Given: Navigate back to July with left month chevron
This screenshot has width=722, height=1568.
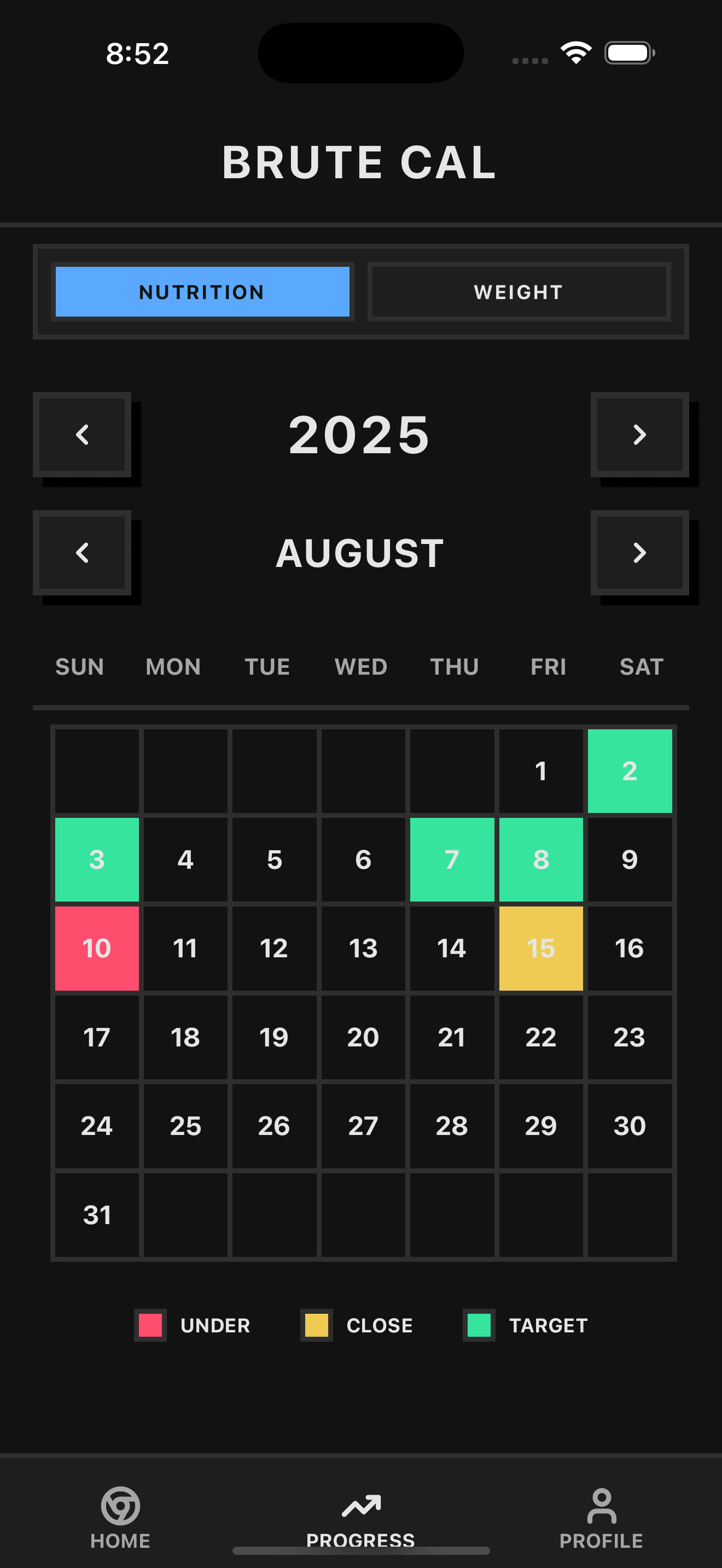Looking at the screenshot, I should point(83,553).
